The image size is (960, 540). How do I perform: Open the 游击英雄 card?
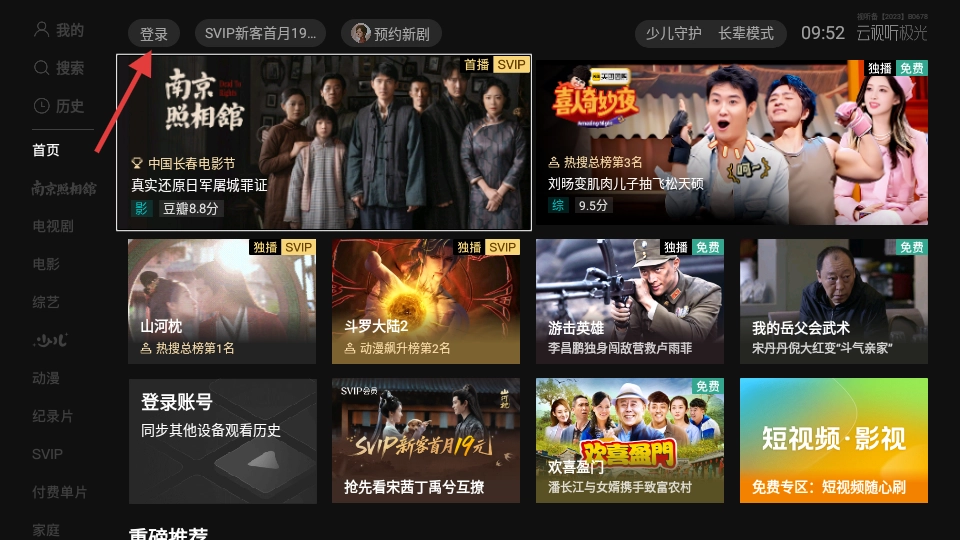630,301
